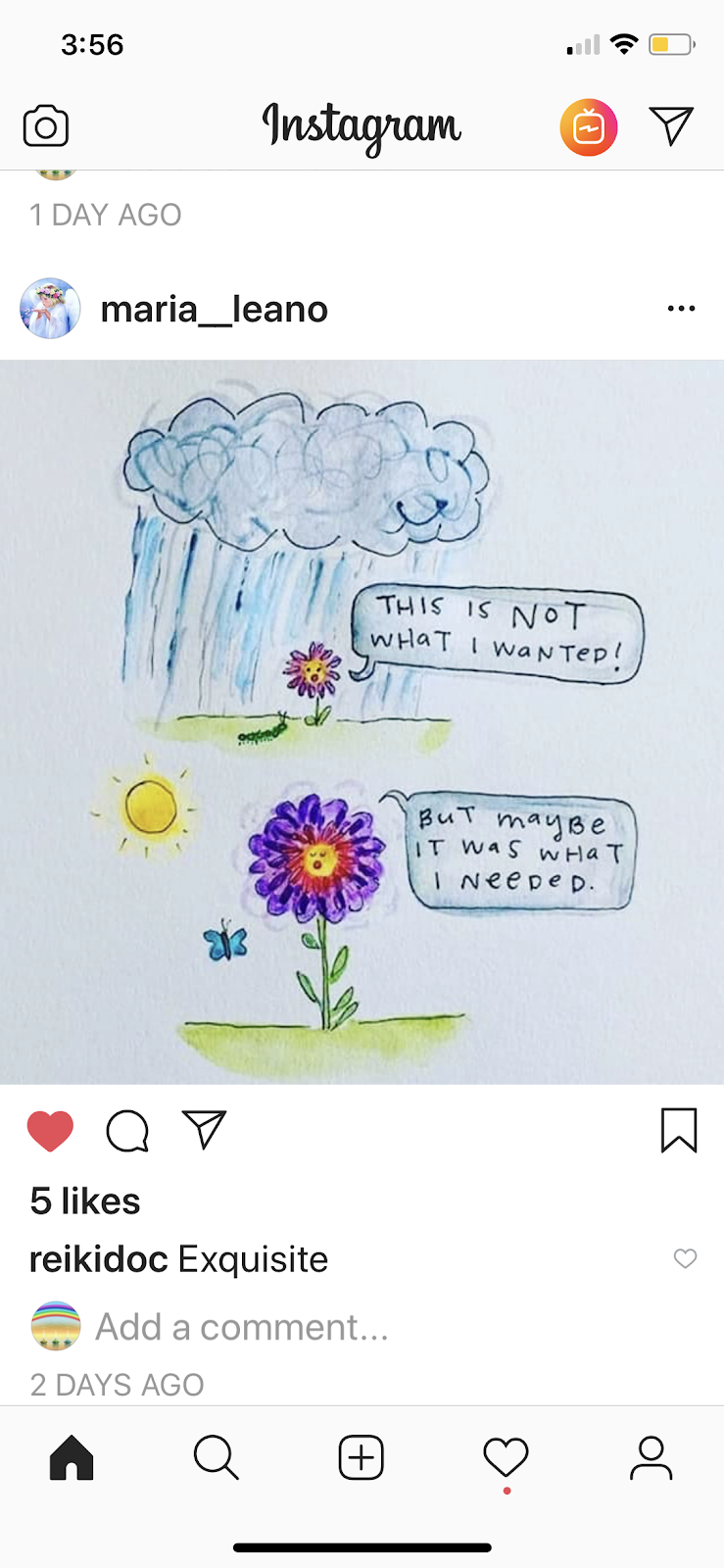Unlike maria__leano's post with the red heart
The image size is (724, 1568).
point(50,1131)
